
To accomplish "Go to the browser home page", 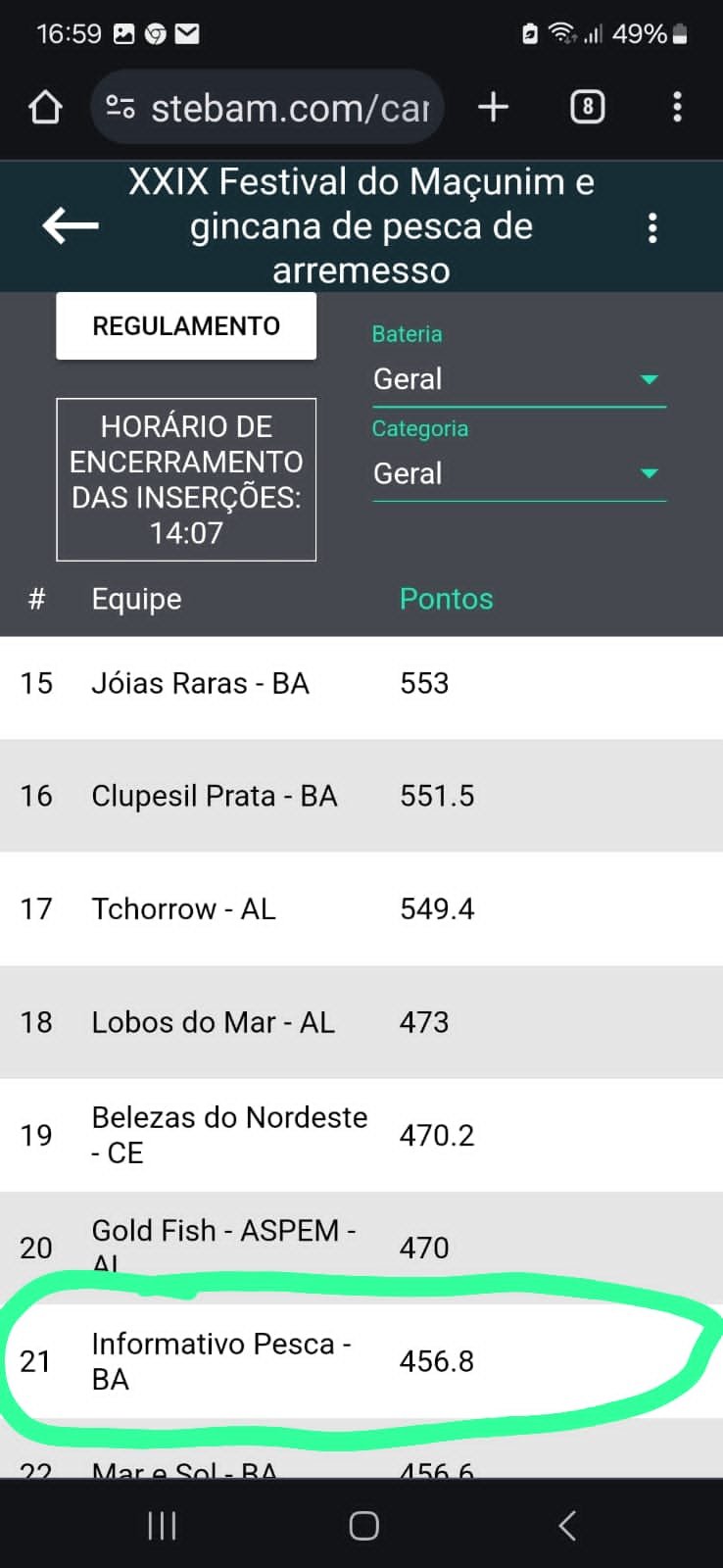I will tap(45, 108).
